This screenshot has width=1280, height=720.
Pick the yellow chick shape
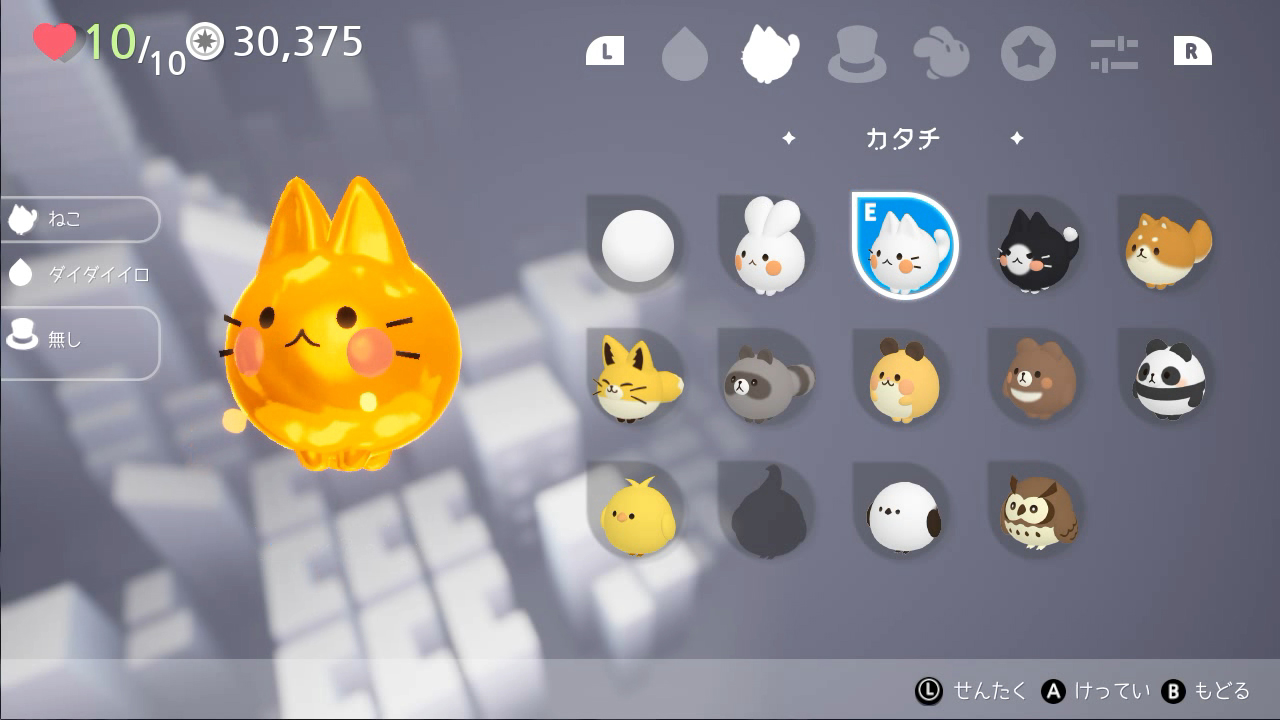637,514
